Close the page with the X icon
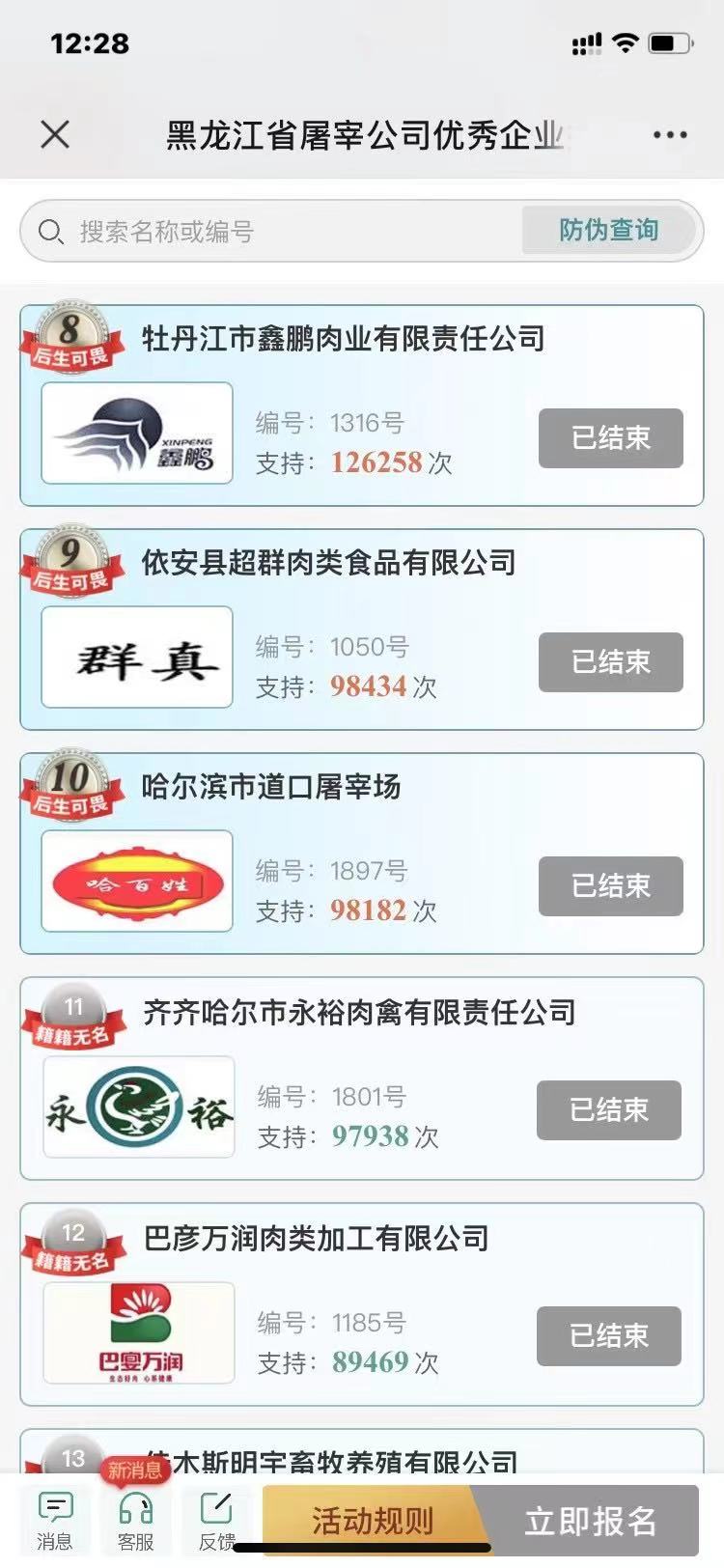This screenshot has width=724, height=1568. (x=55, y=135)
